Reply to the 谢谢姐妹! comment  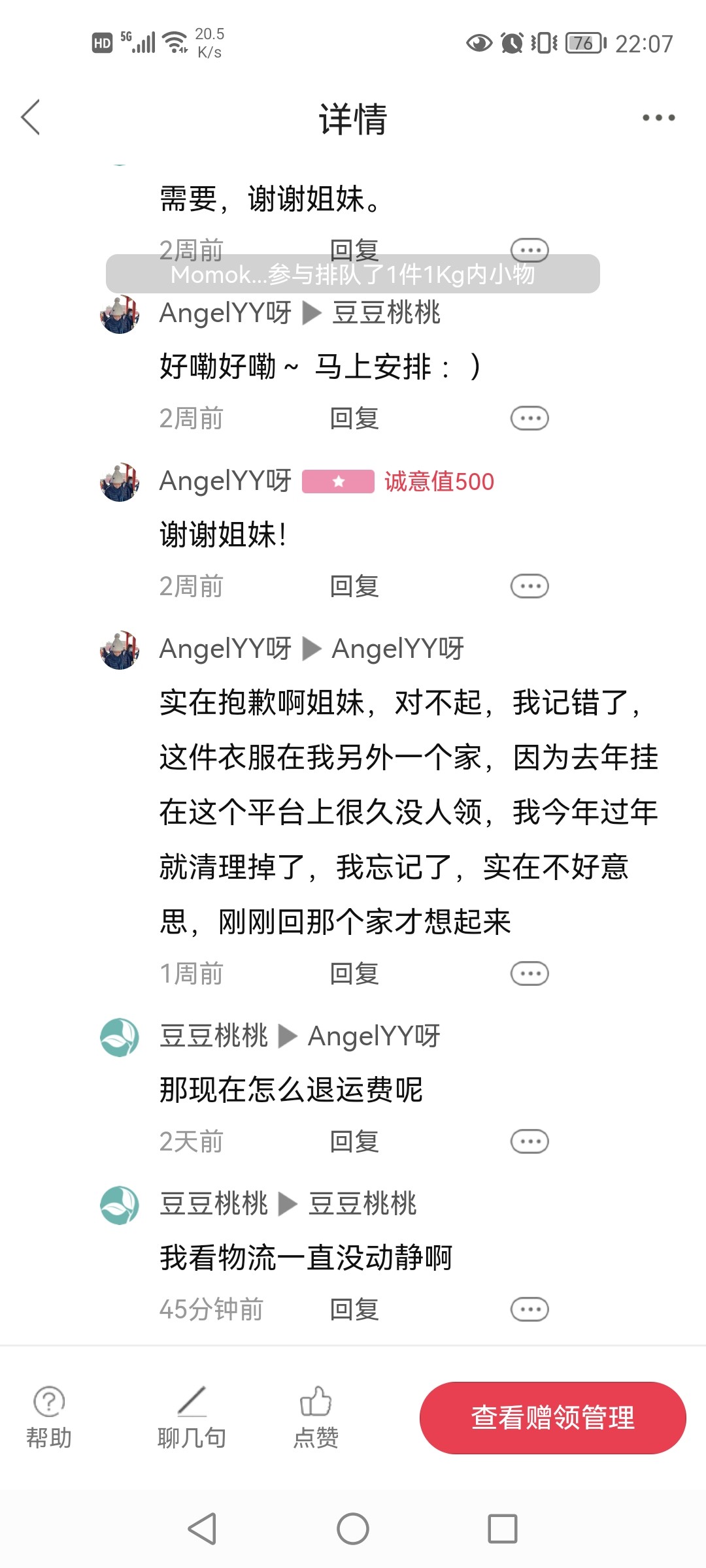[354, 586]
